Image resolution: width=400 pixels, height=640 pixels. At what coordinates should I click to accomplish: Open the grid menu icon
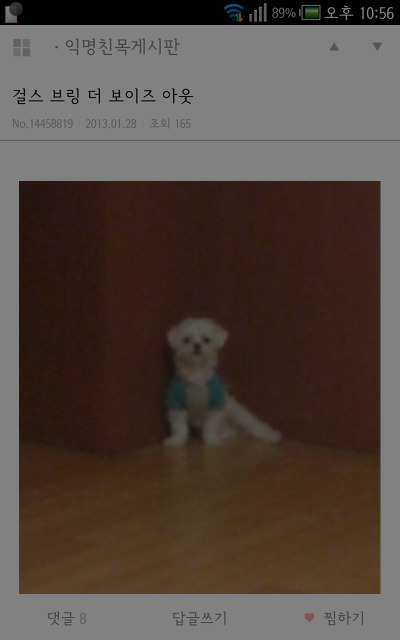point(22,47)
